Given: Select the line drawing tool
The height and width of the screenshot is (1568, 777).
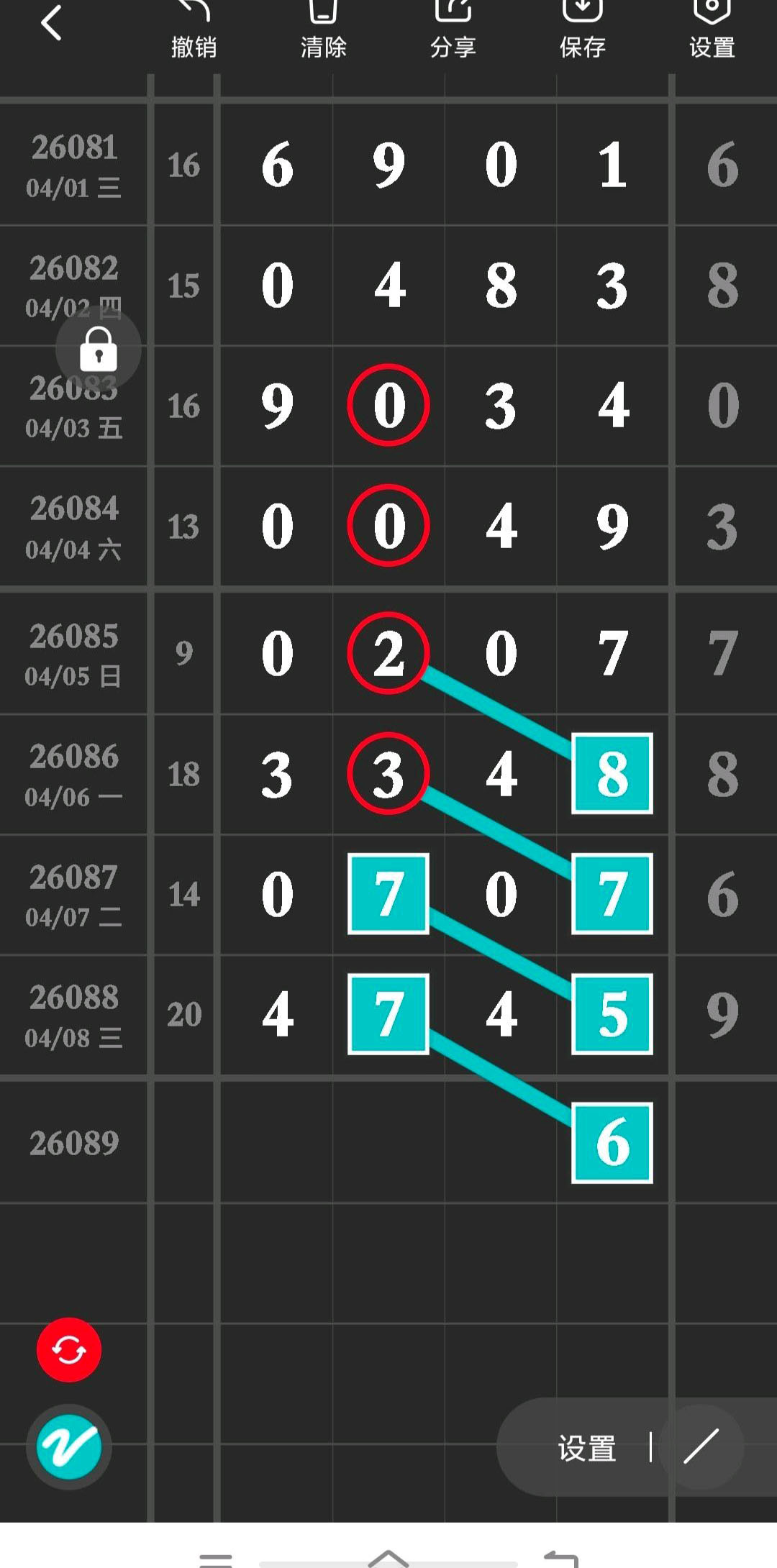Looking at the screenshot, I should click(701, 1446).
